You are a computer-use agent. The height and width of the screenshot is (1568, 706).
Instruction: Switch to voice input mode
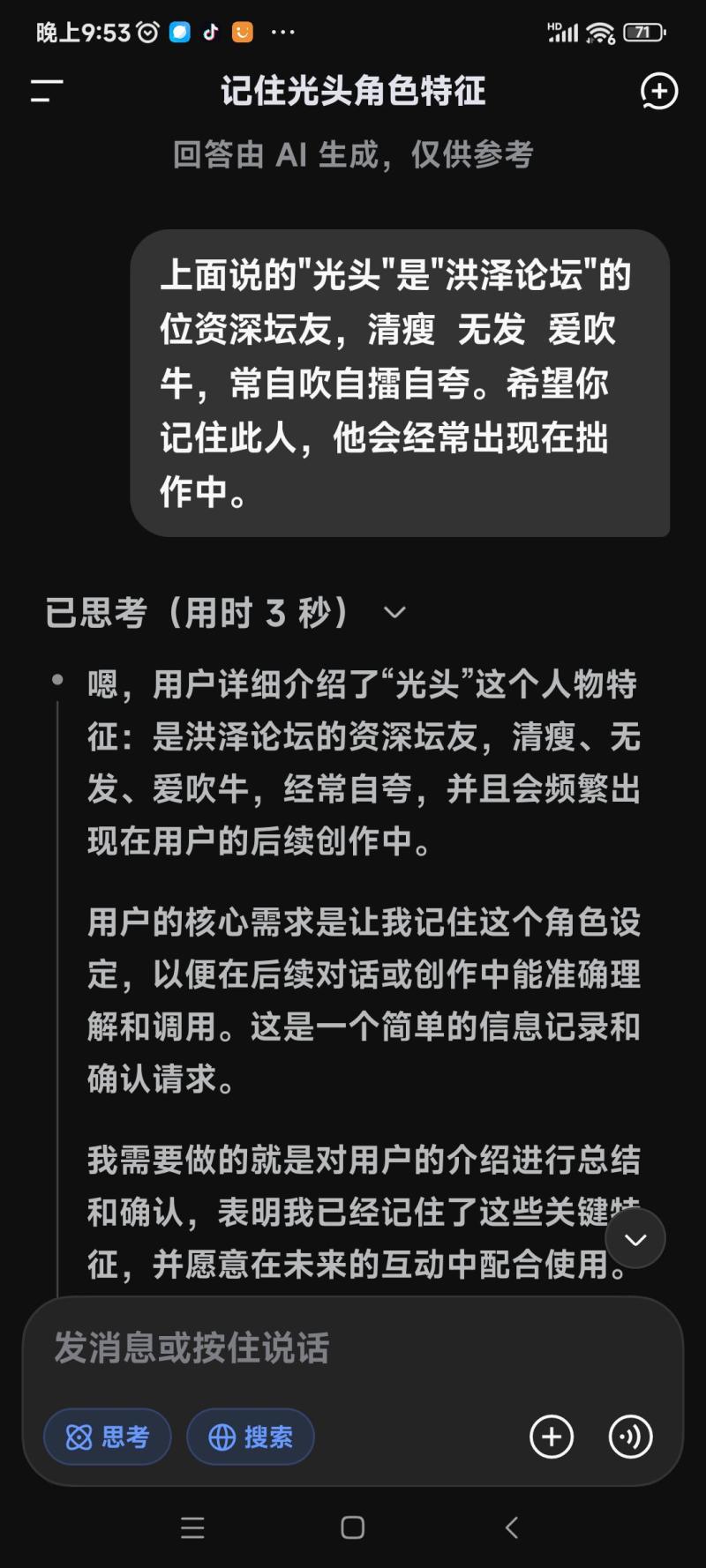point(630,1437)
